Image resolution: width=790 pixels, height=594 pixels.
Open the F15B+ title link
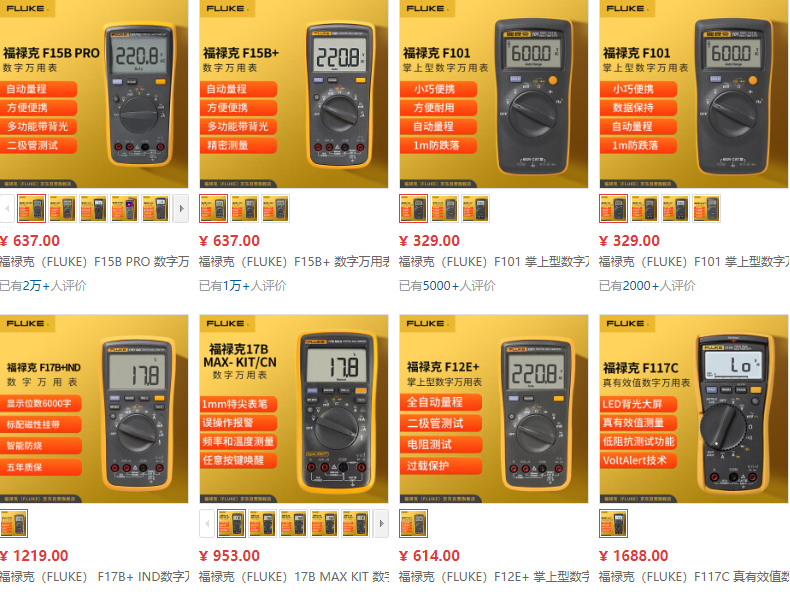(295, 262)
